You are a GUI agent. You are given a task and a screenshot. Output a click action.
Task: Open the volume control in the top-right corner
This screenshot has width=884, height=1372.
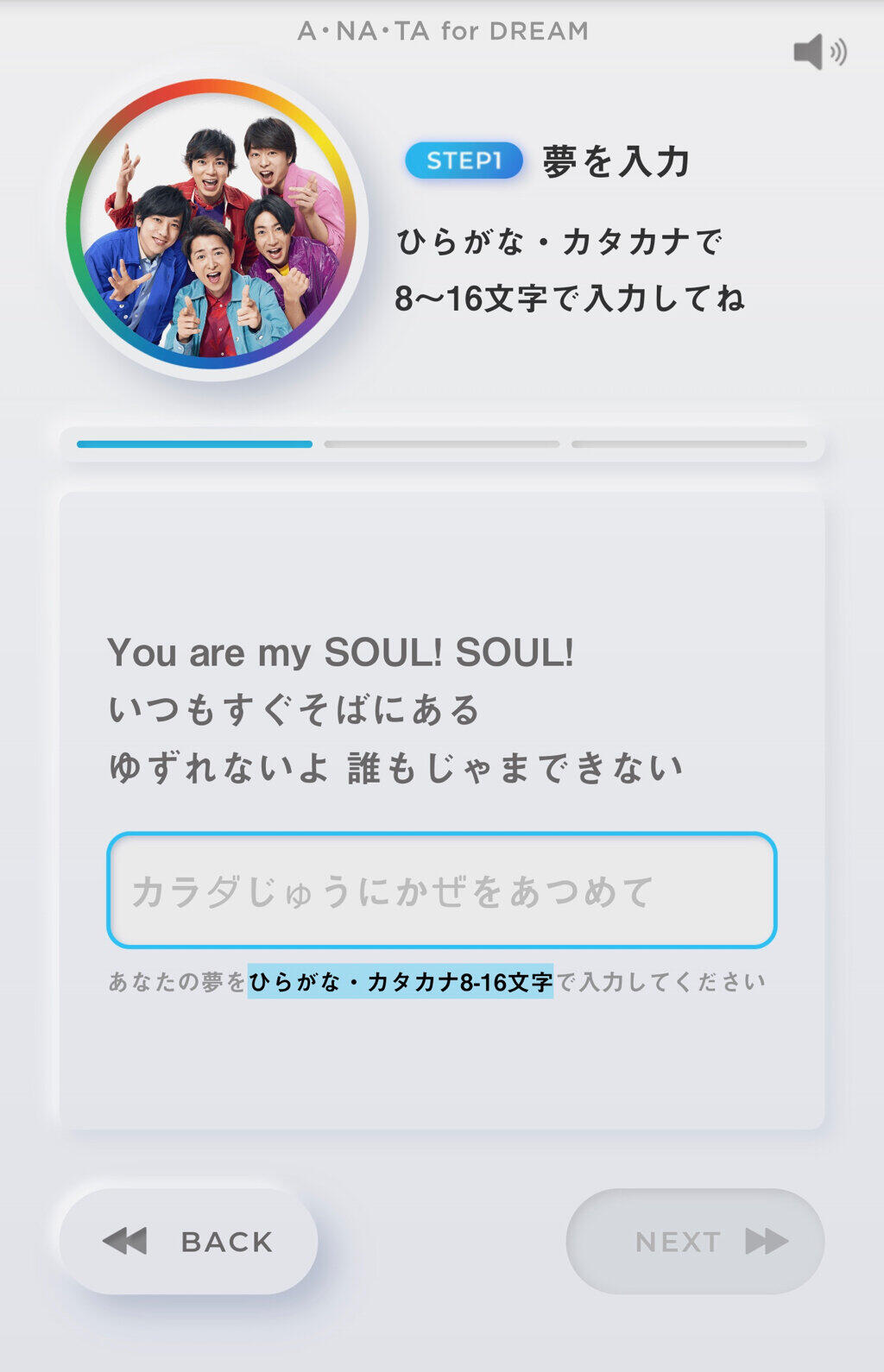[x=818, y=52]
